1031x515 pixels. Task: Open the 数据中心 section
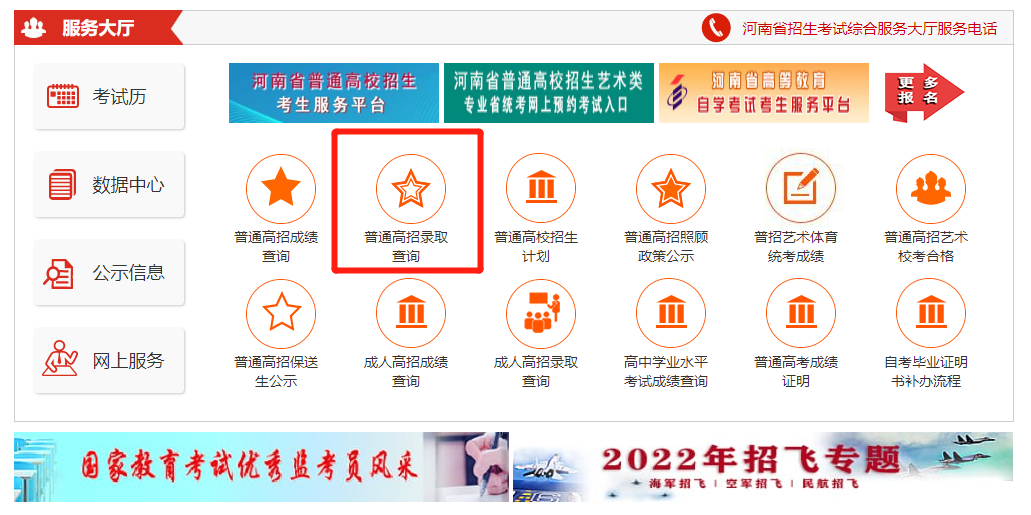tap(109, 185)
